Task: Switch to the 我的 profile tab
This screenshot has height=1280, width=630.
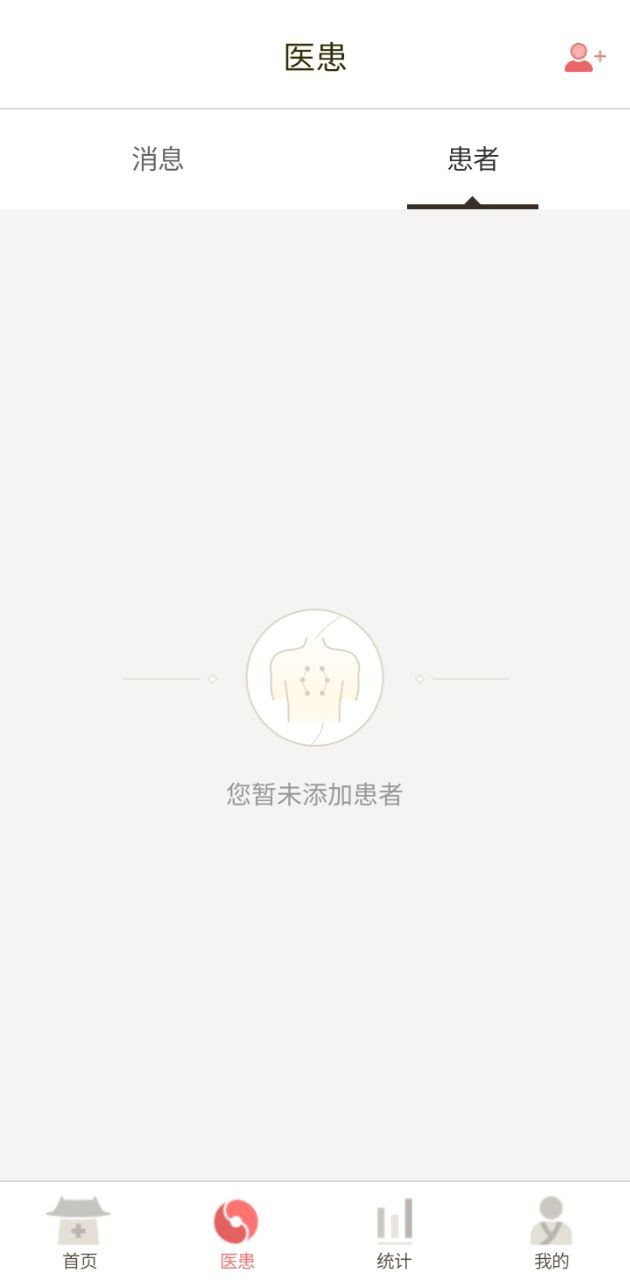Action: pyautogui.click(x=551, y=1232)
